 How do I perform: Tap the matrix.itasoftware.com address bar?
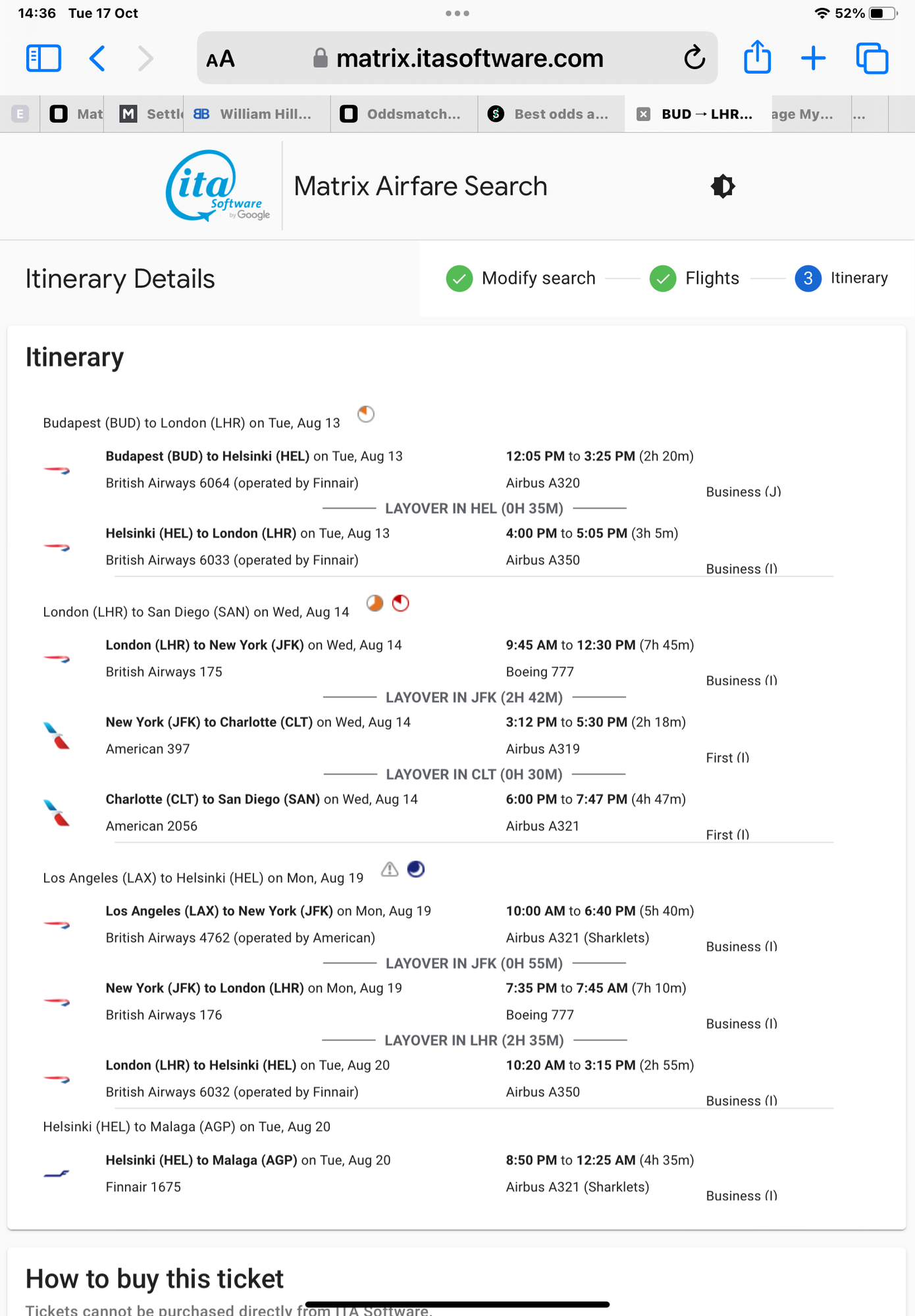(x=457, y=58)
